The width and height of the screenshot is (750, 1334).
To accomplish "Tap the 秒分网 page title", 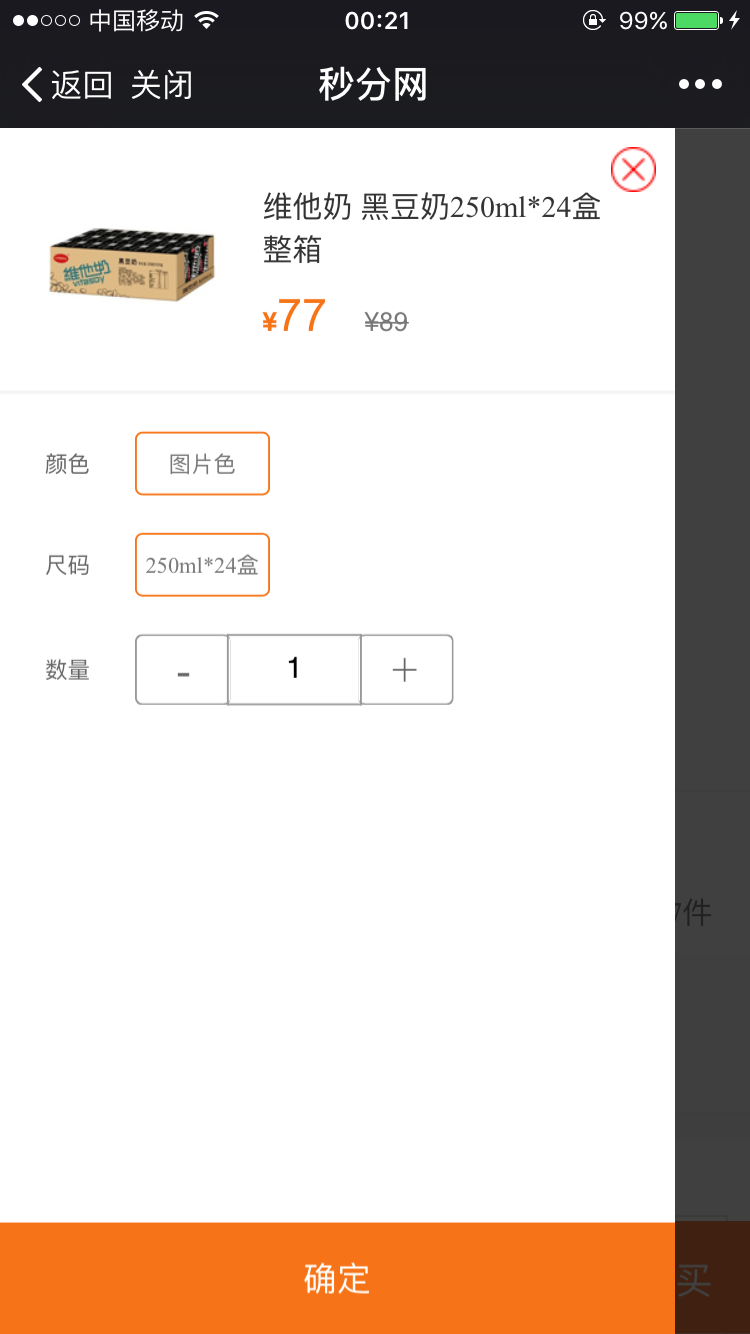I will coord(373,84).
